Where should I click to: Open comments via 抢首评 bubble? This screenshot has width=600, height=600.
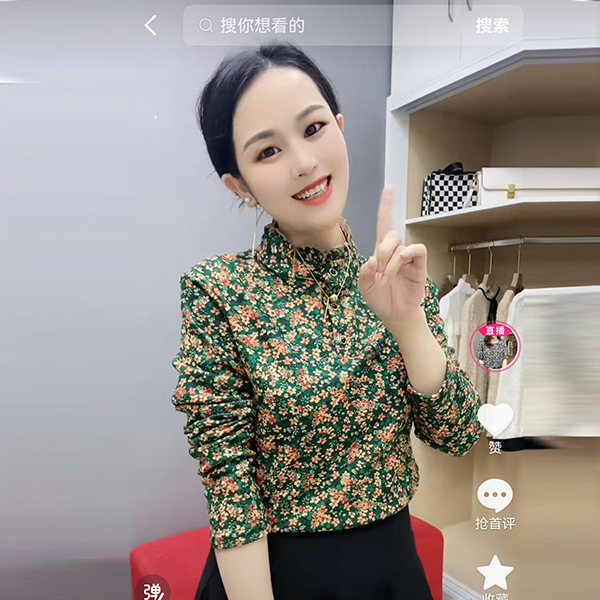coord(495,496)
